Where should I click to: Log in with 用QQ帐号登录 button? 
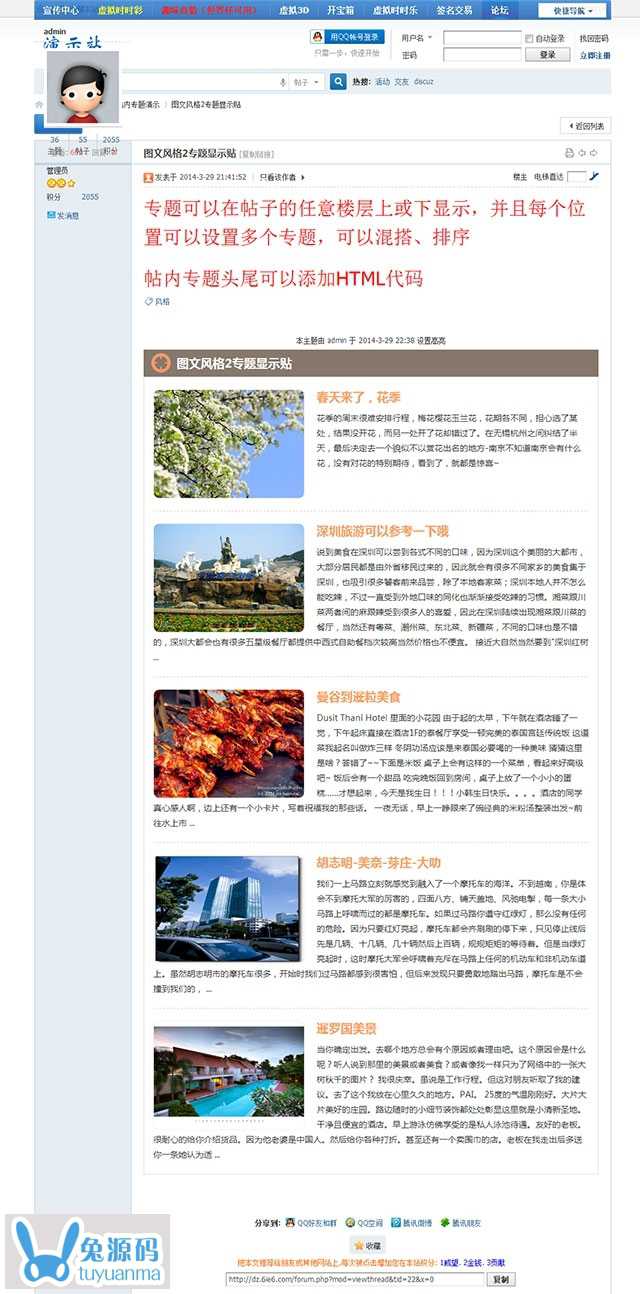[x=347, y=37]
